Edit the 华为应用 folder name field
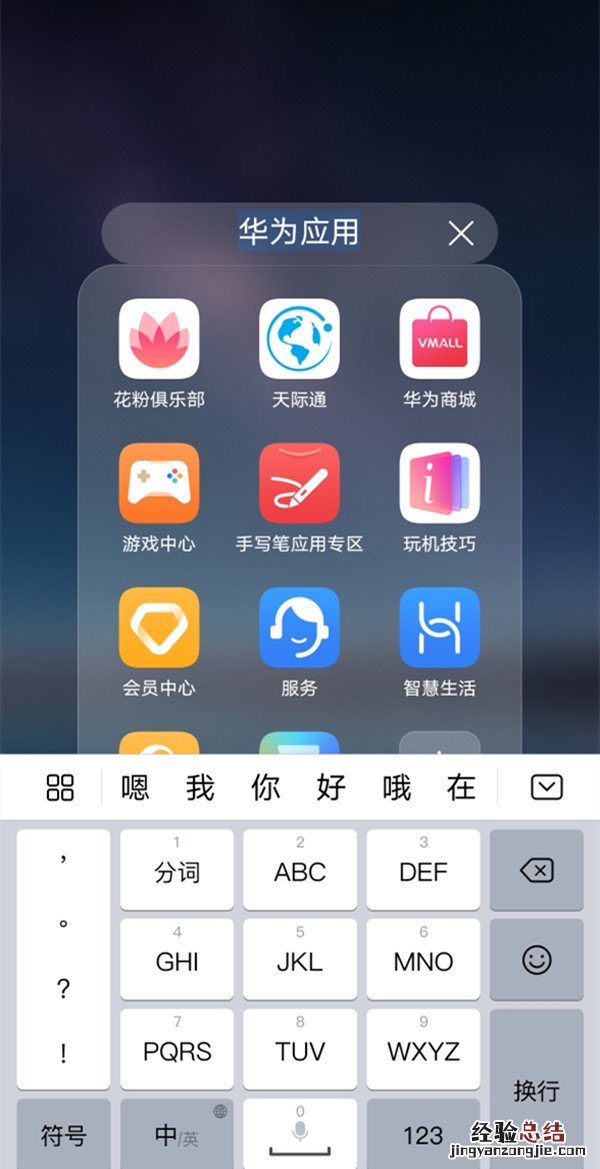Image resolution: width=600 pixels, height=1169 pixels. click(x=298, y=232)
